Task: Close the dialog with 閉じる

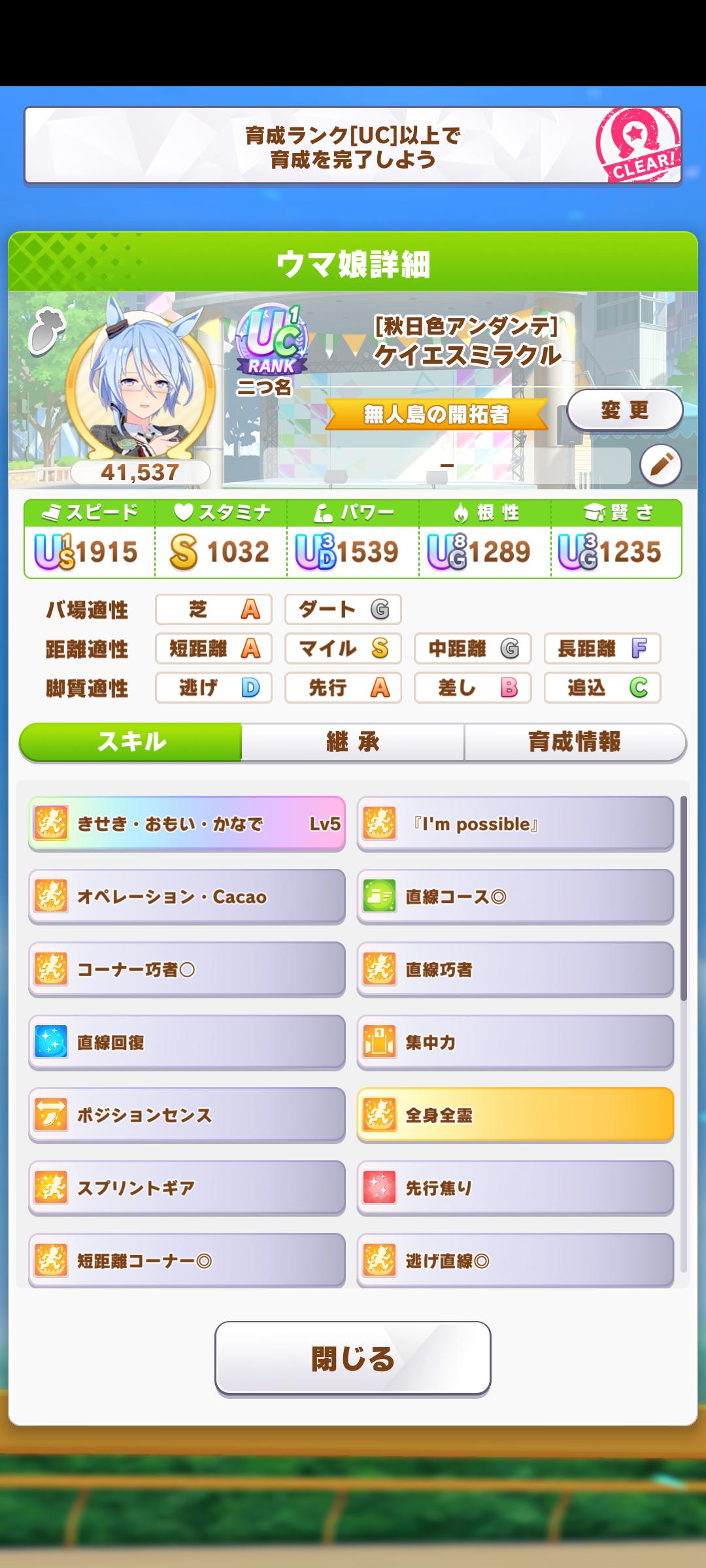Action: (353, 1359)
